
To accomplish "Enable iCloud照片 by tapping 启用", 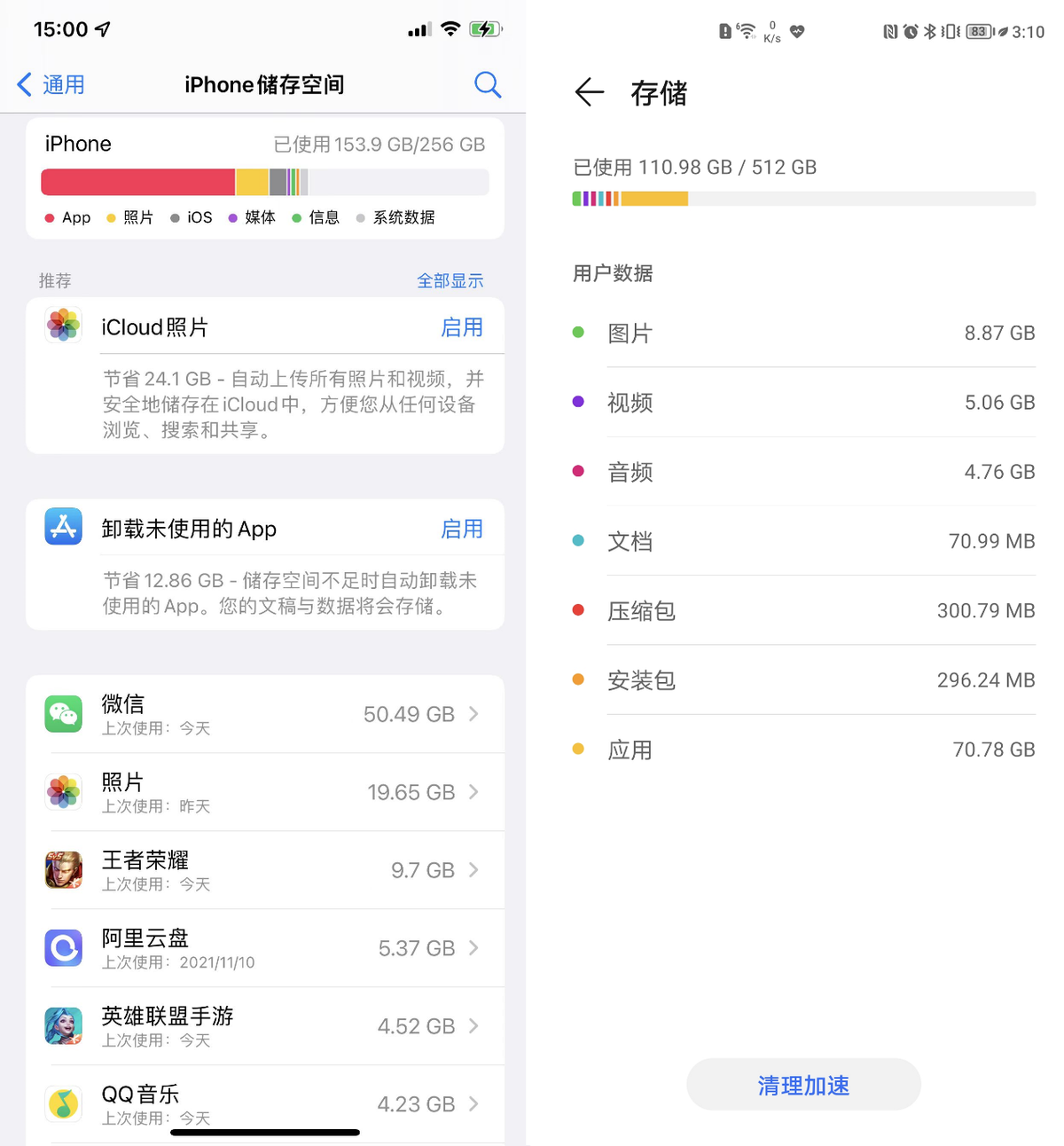I will (462, 327).
